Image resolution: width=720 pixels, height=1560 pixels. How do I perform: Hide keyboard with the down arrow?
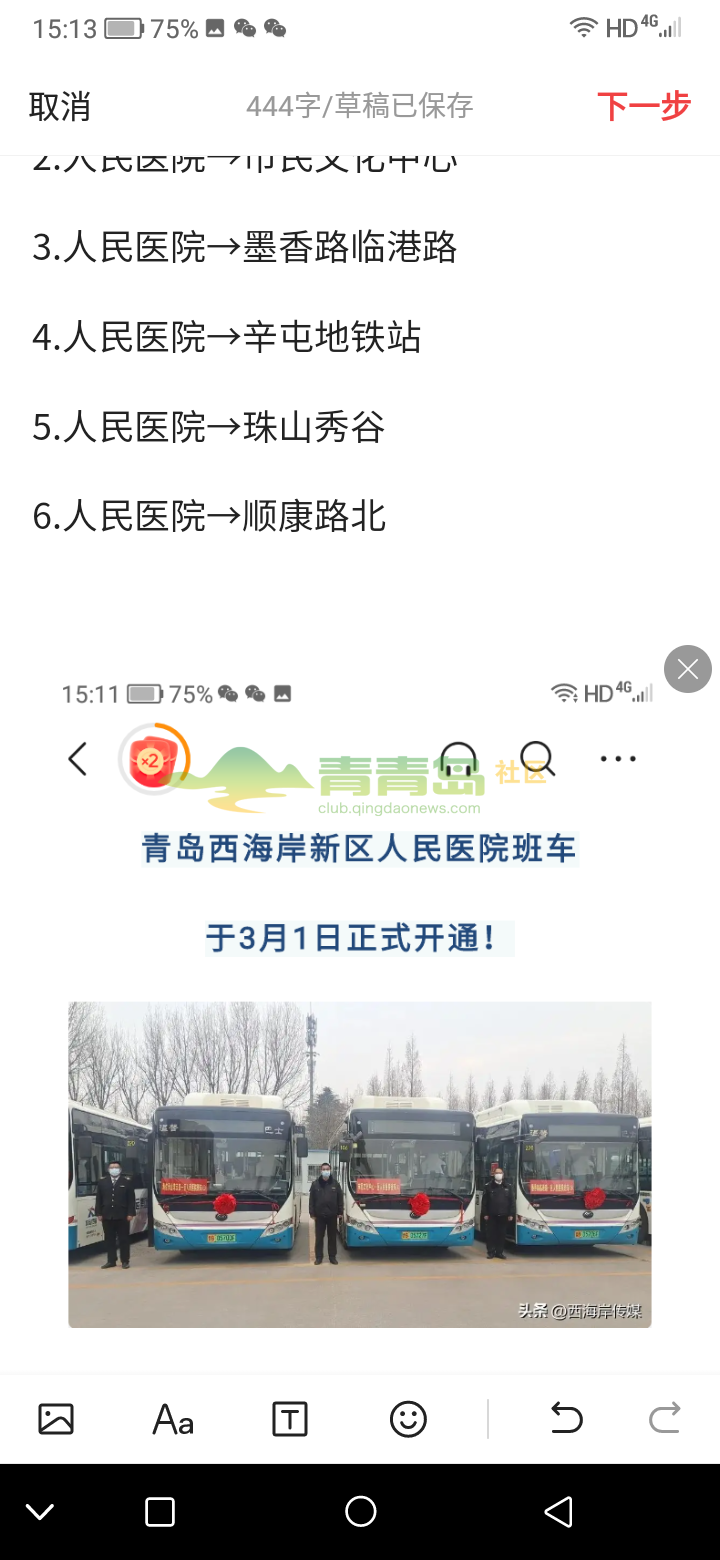(x=40, y=1511)
